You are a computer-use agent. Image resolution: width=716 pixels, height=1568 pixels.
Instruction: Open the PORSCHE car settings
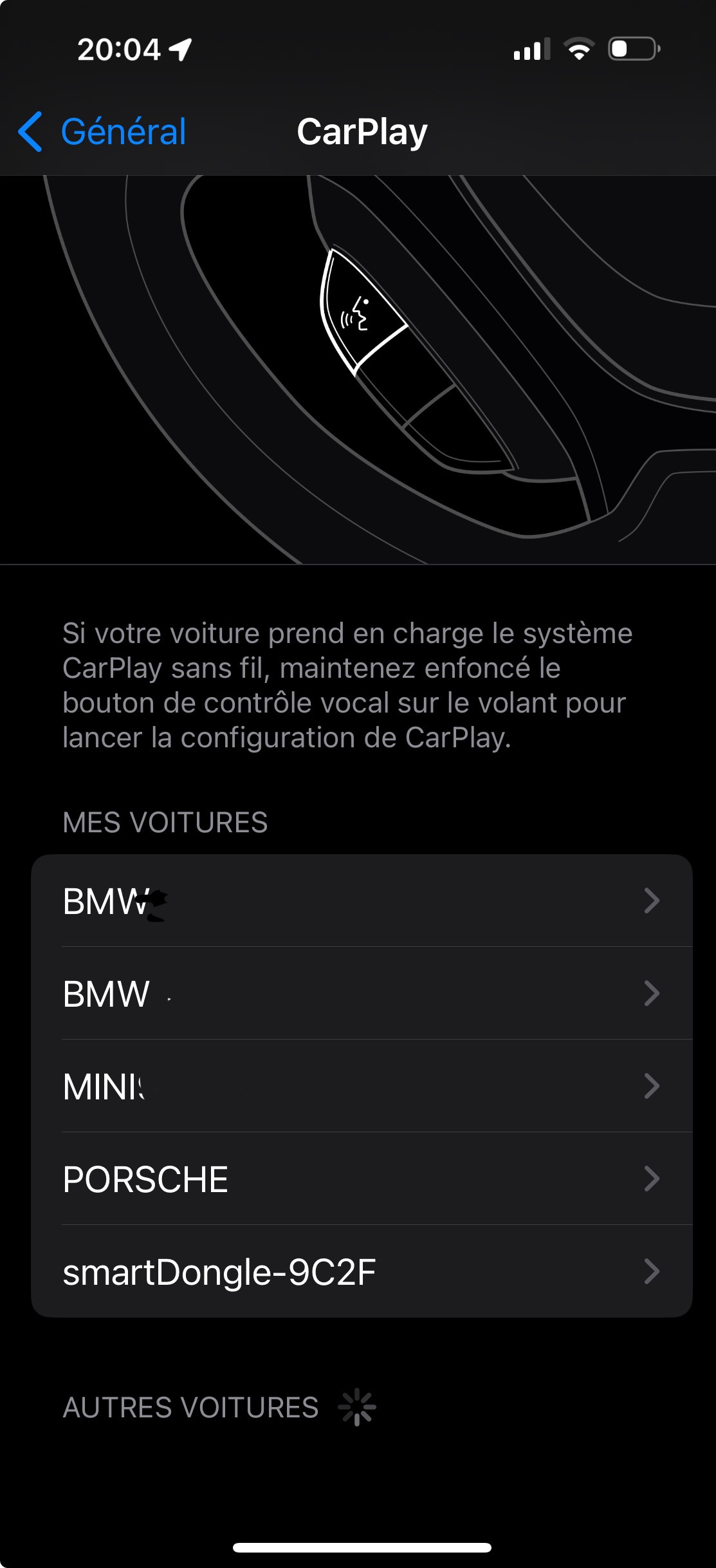360,1179
